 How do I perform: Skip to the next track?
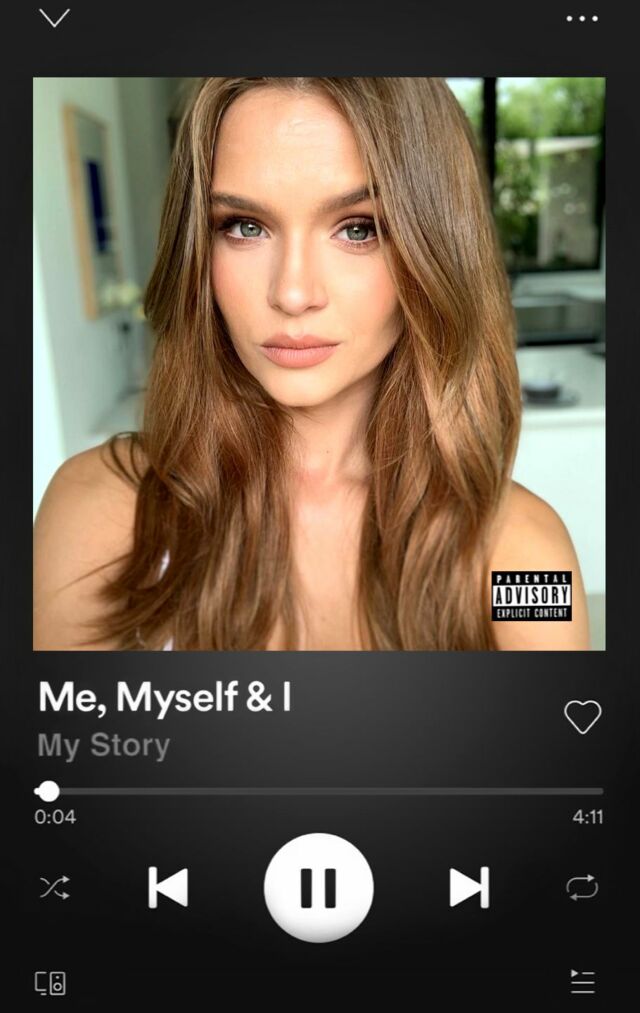click(x=468, y=887)
